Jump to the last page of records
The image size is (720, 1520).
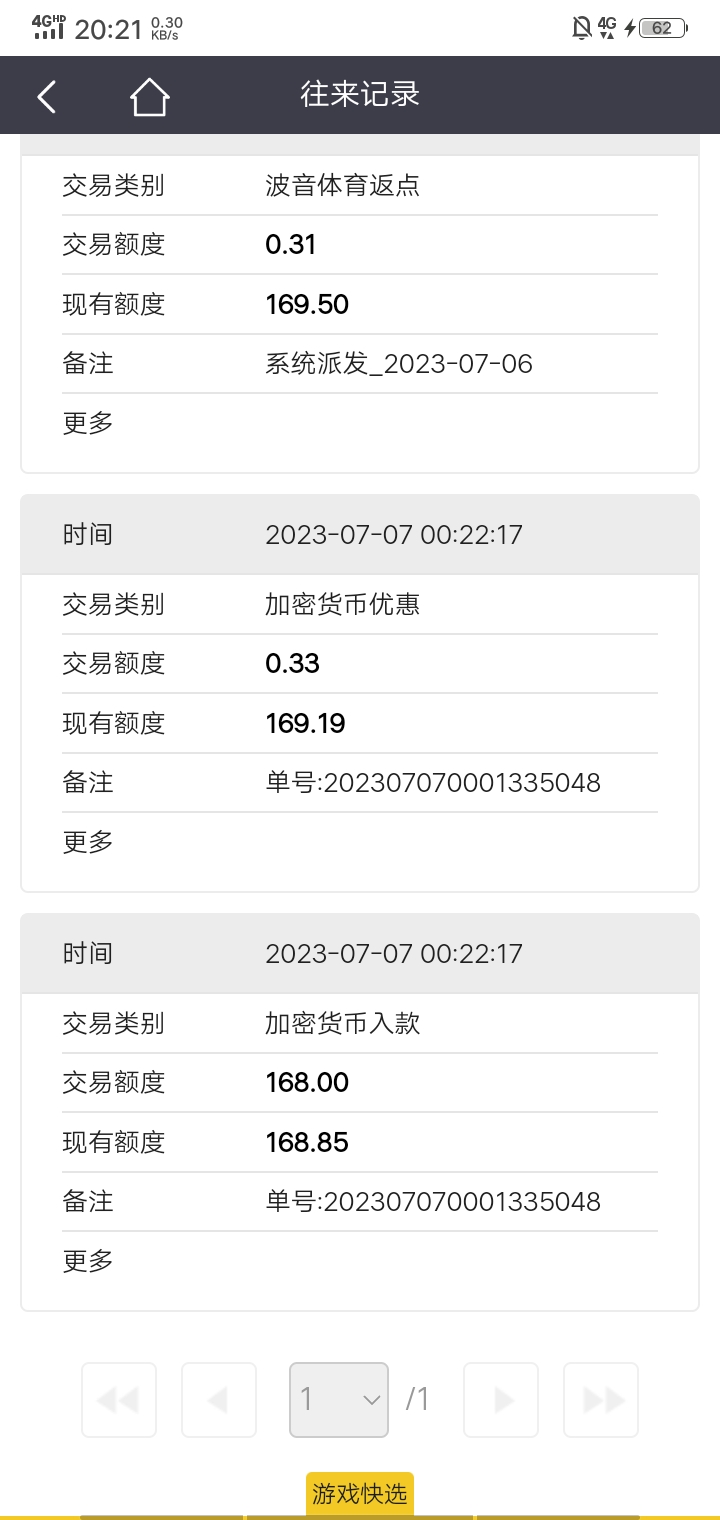click(601, 1400)
